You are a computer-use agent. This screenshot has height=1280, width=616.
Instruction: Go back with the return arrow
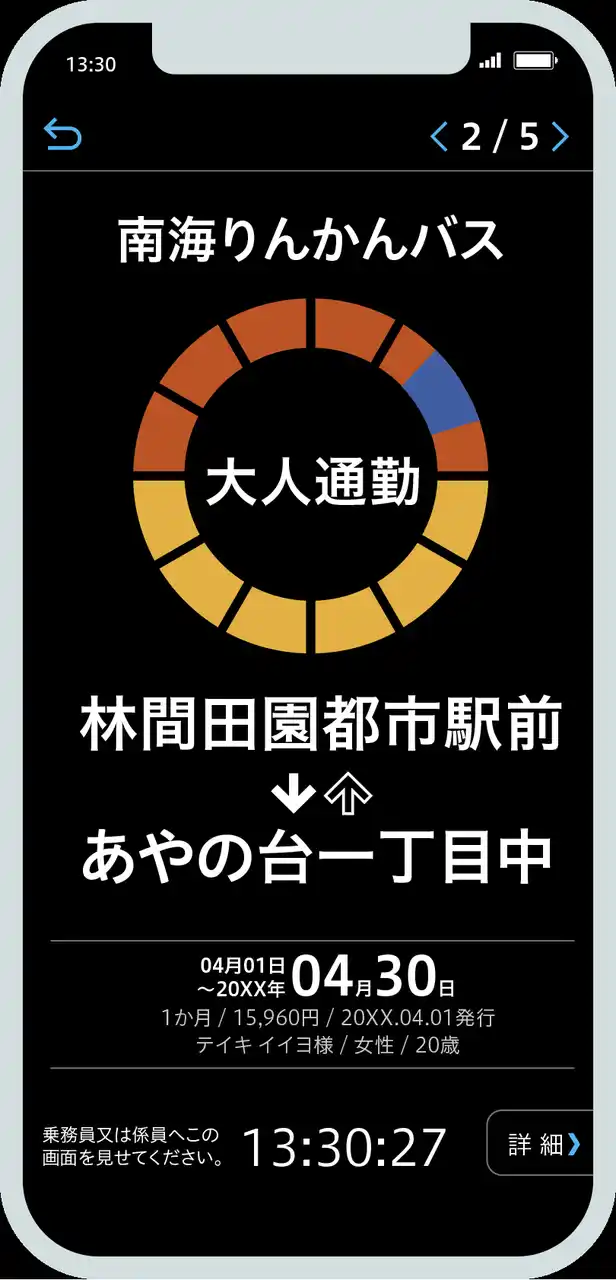[x=62, y=135]
